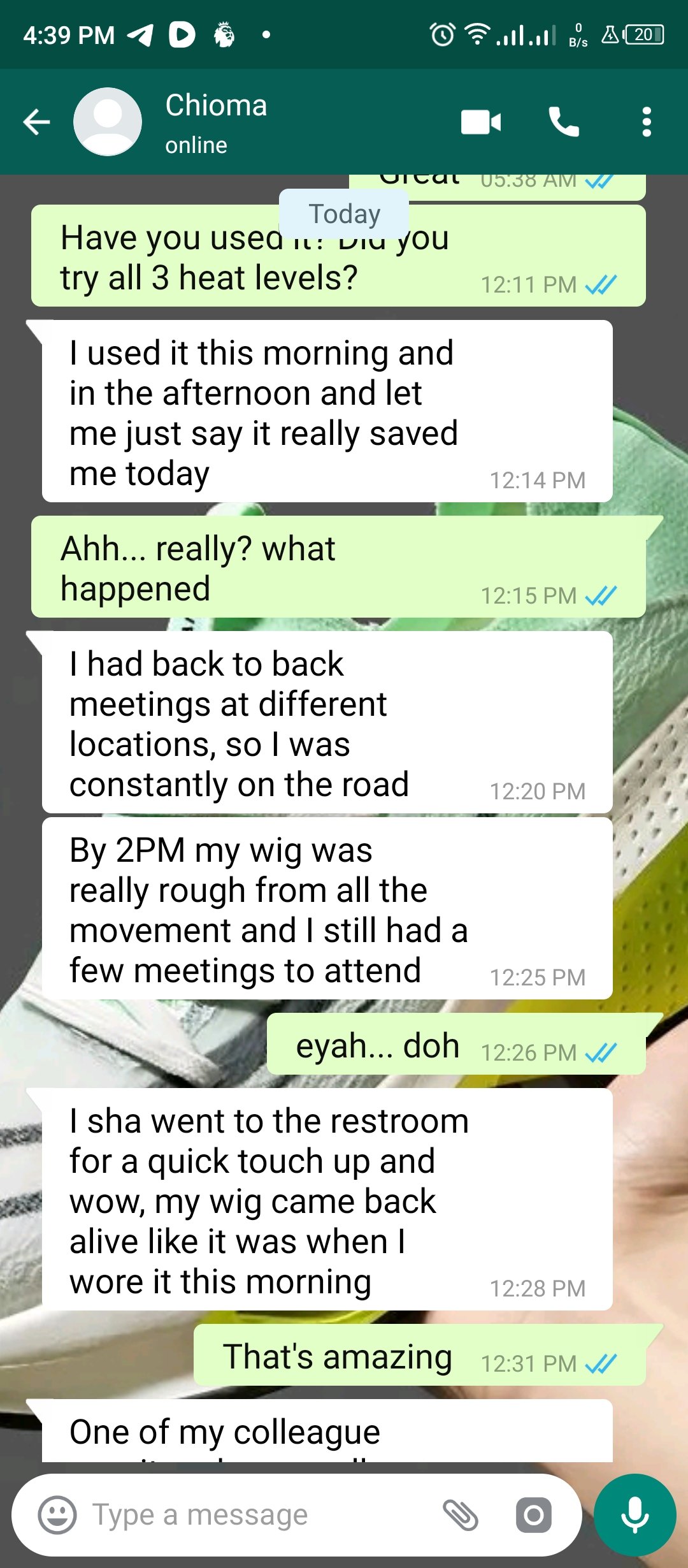Open the emoji picker

coord(57,1514)
